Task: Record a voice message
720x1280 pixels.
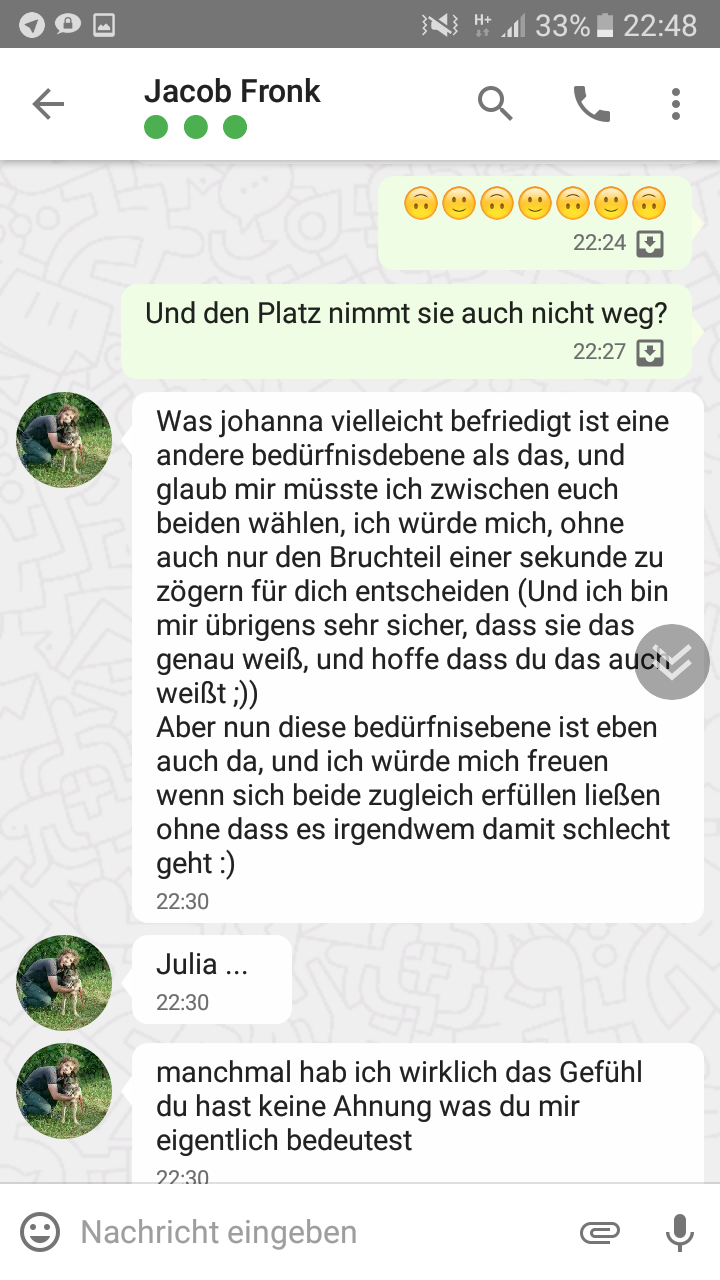Action: (x=679, y=1232)
